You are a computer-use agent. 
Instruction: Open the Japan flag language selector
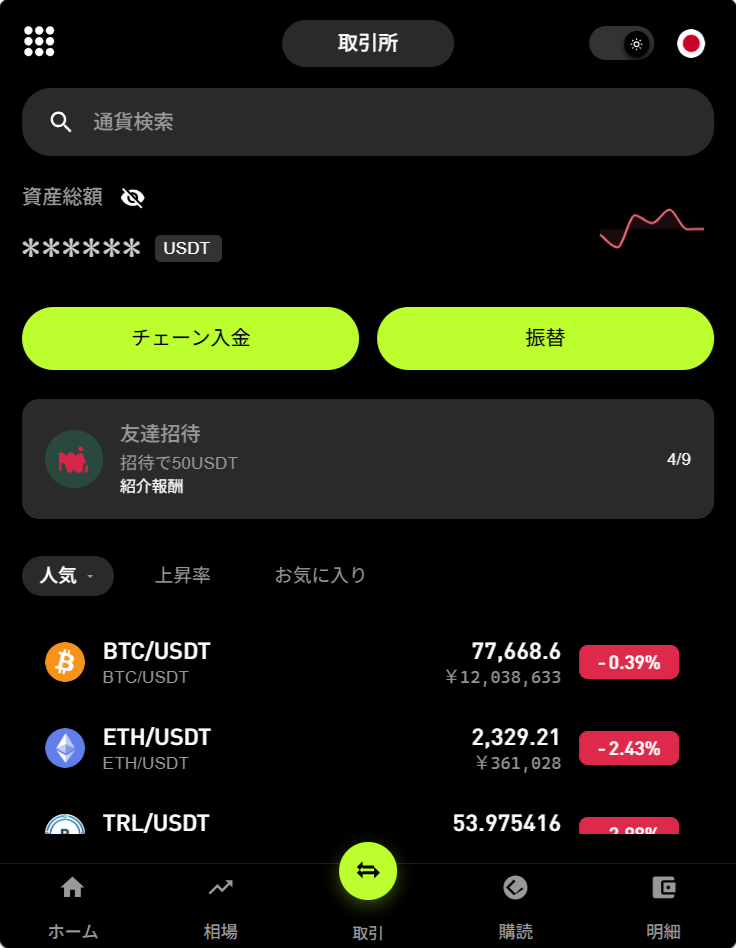point(691,44)
